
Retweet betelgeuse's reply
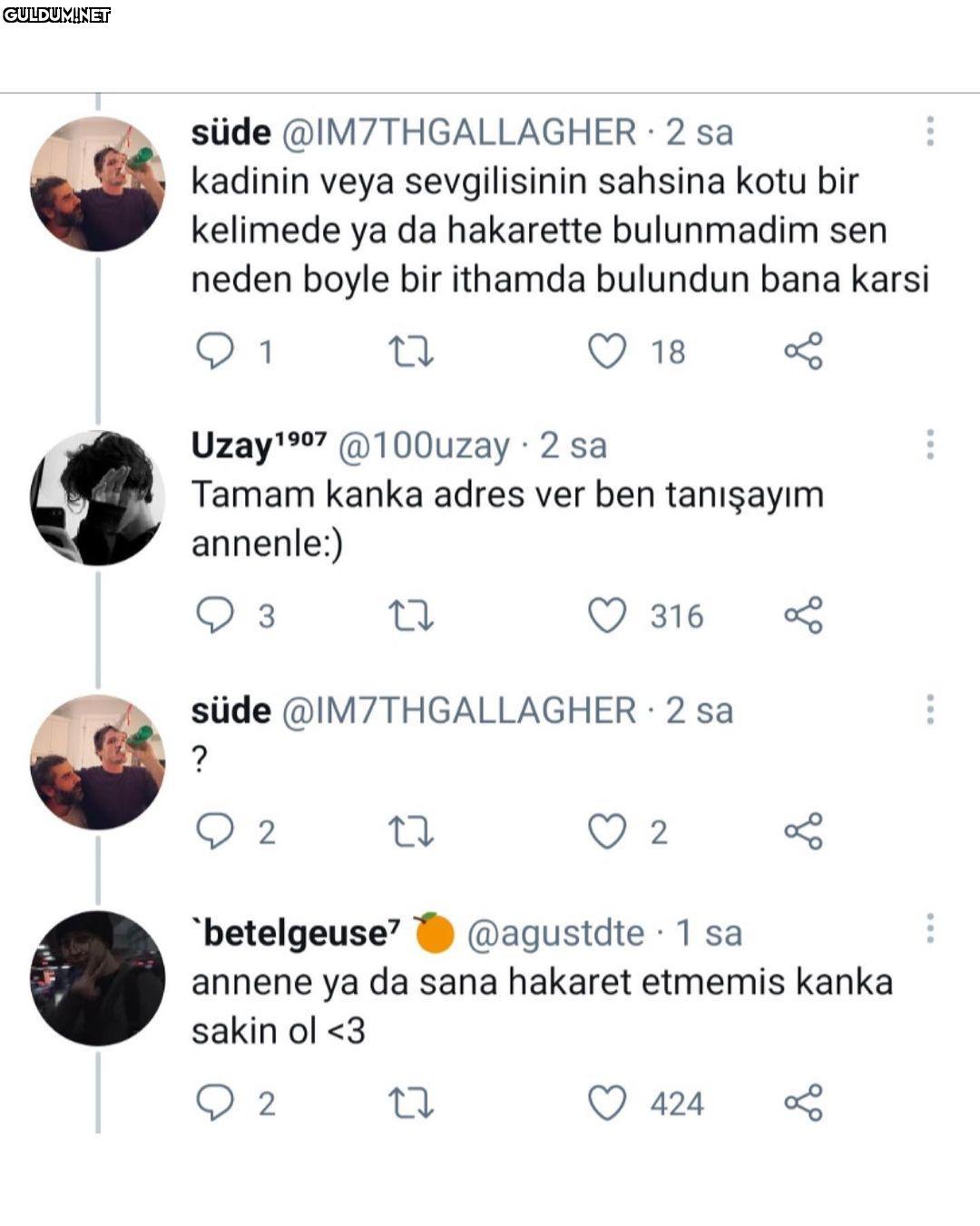pyautogui.click(x=411, y=1103)
